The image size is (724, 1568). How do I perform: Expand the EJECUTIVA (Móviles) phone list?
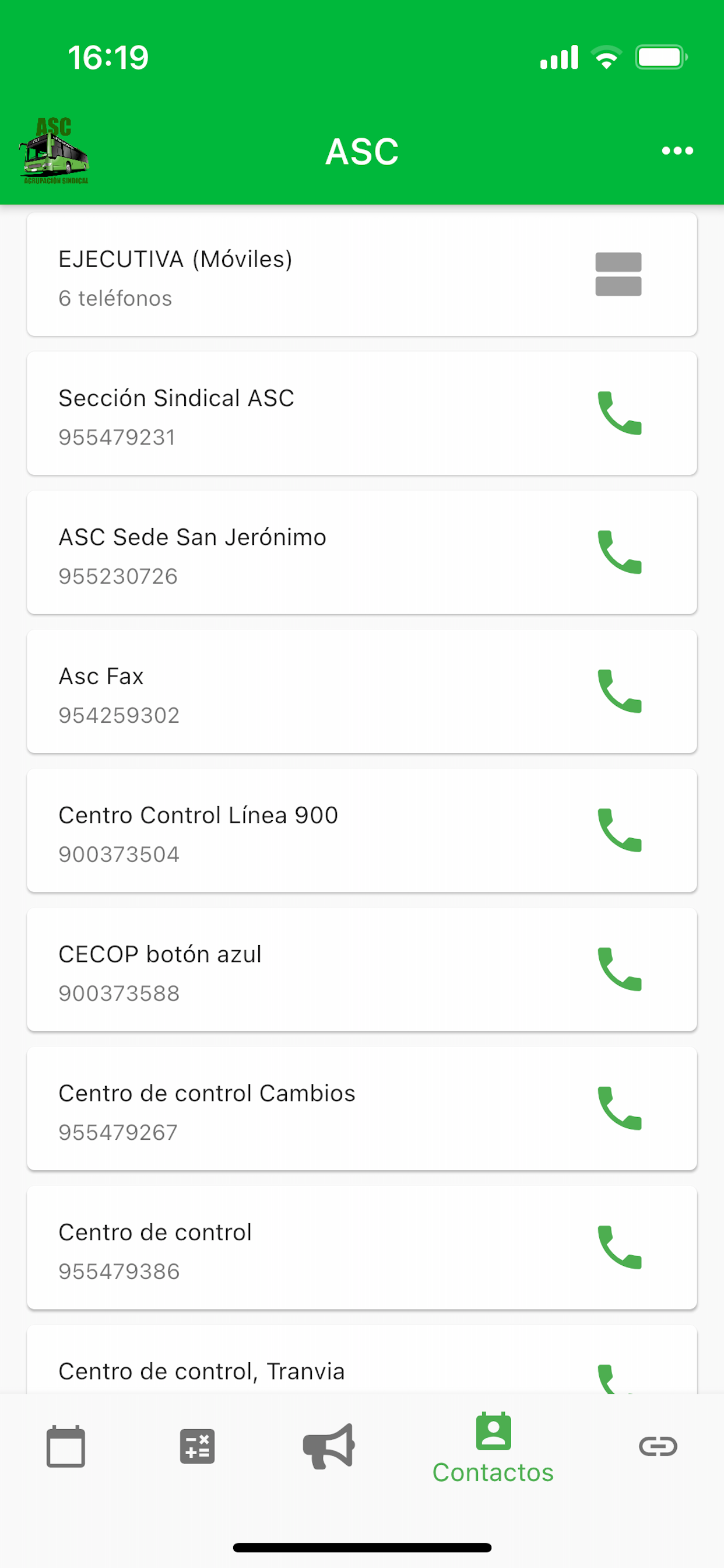(x=618, y=274)
